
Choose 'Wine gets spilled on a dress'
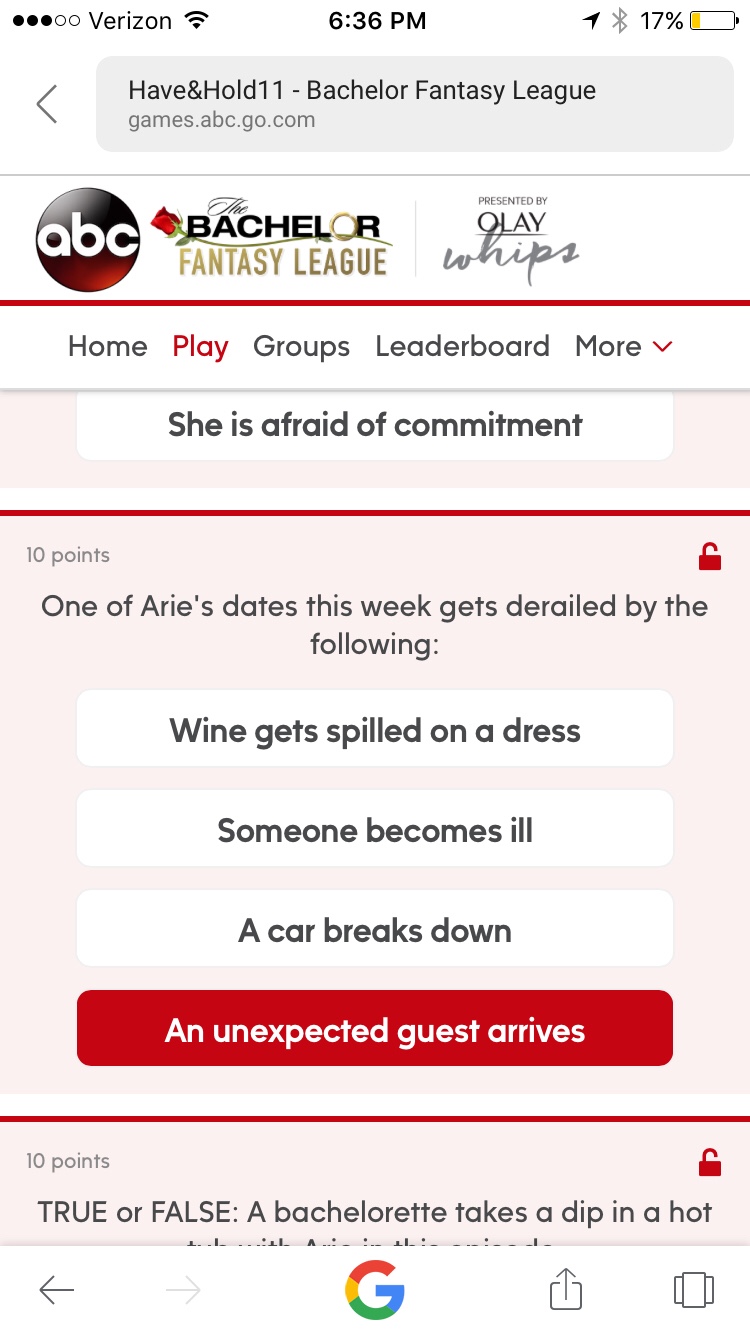click(x=375, y=730)
